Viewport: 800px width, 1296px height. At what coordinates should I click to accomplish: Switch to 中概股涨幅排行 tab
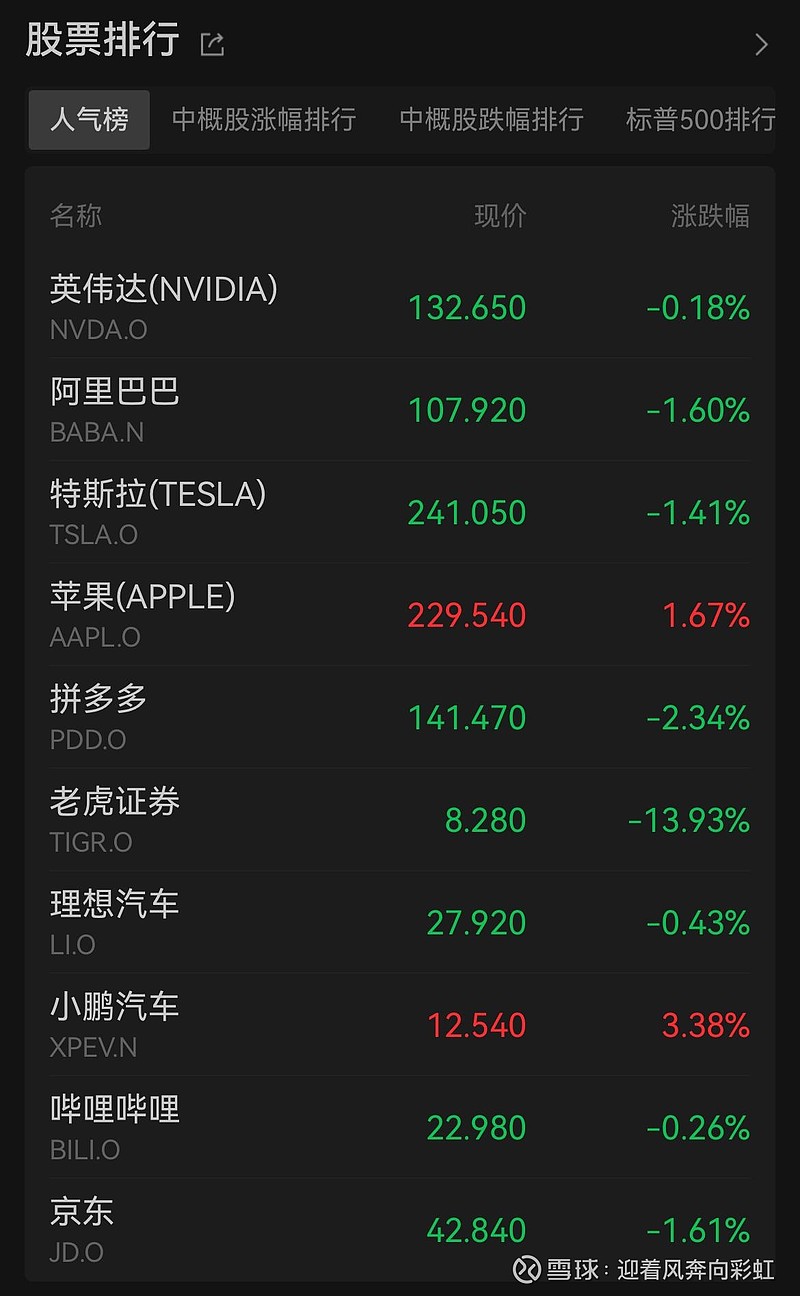264,120
